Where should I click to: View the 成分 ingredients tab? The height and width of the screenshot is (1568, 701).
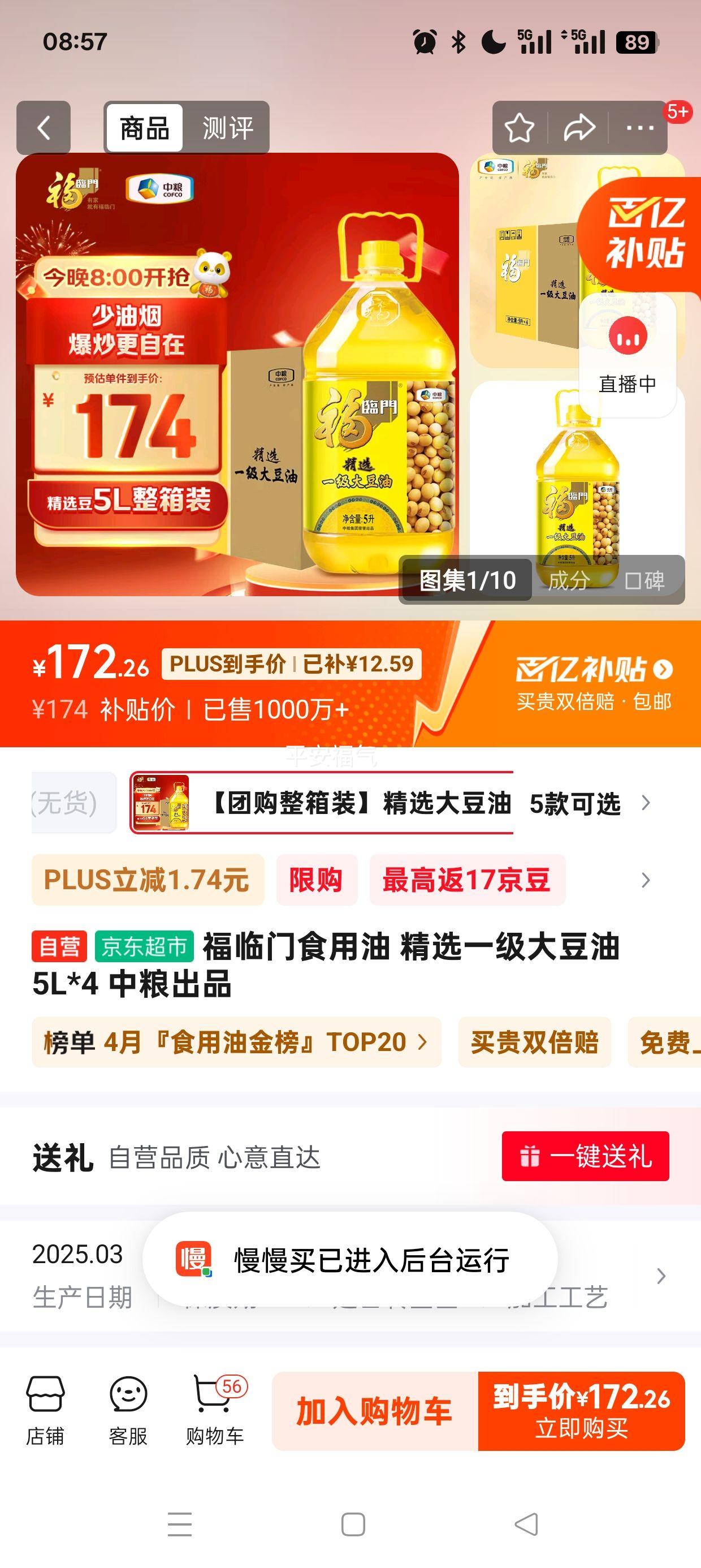571,581
